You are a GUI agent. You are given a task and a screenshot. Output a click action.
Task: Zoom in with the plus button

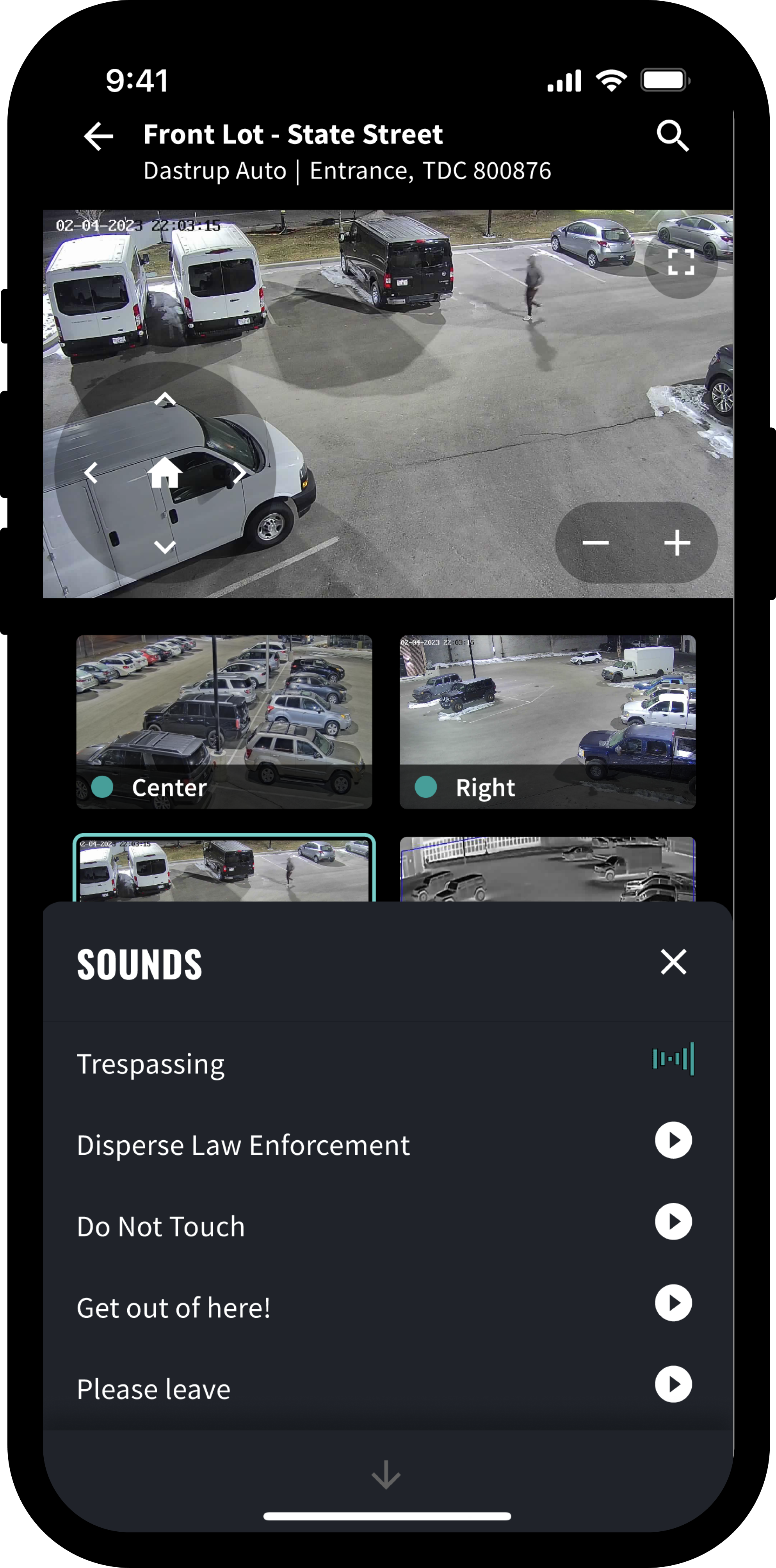coord(677,542)
